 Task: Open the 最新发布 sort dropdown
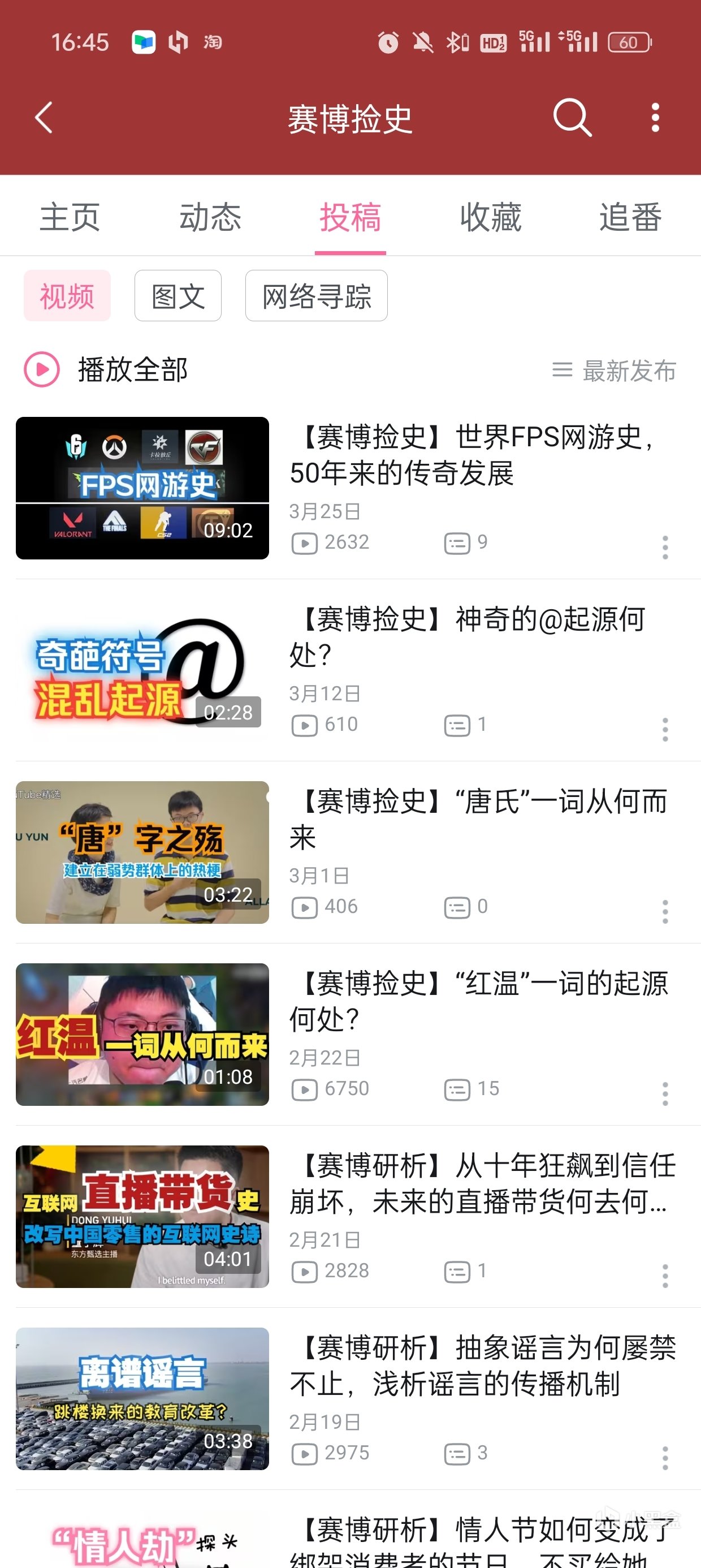(615, 370)
